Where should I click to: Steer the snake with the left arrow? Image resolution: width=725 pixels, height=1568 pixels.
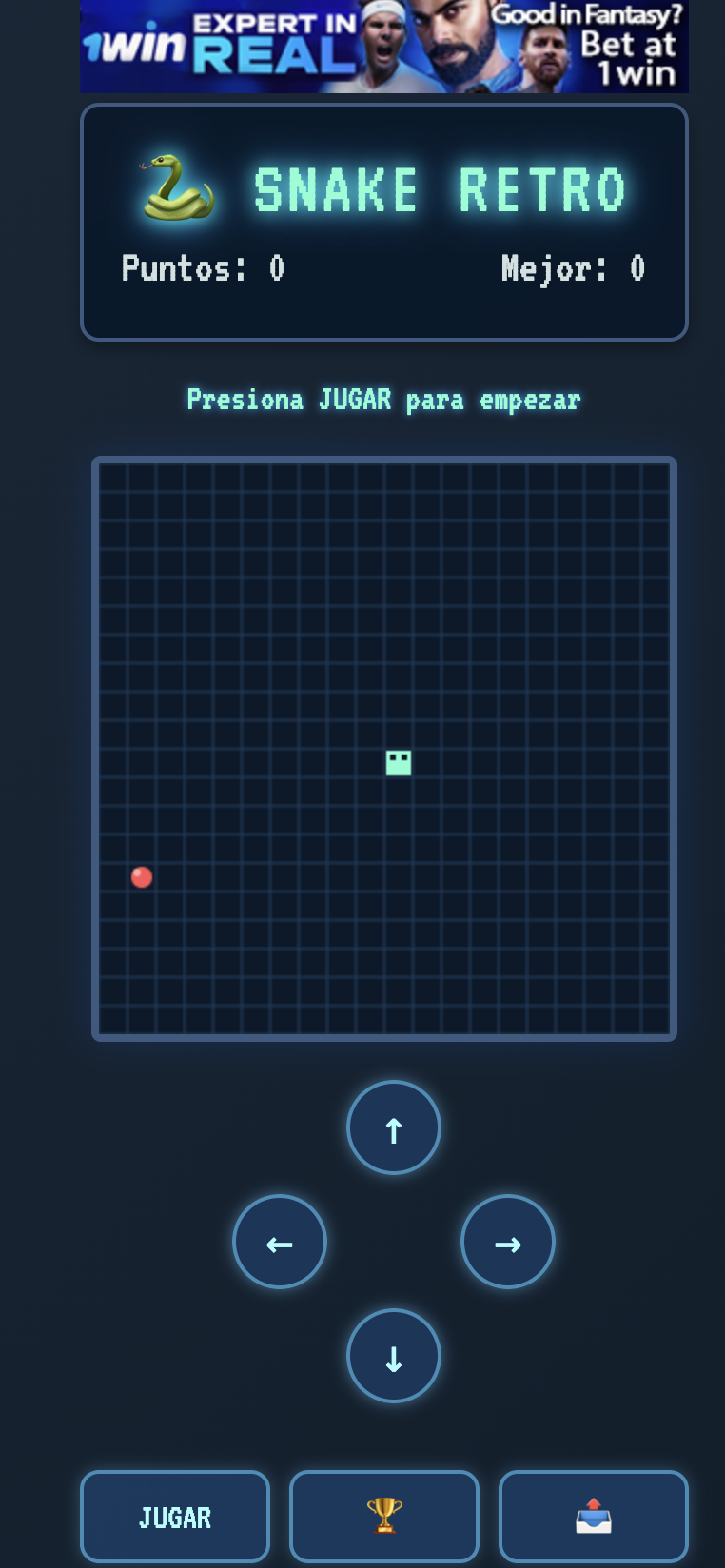click(x=280, y=1242)
